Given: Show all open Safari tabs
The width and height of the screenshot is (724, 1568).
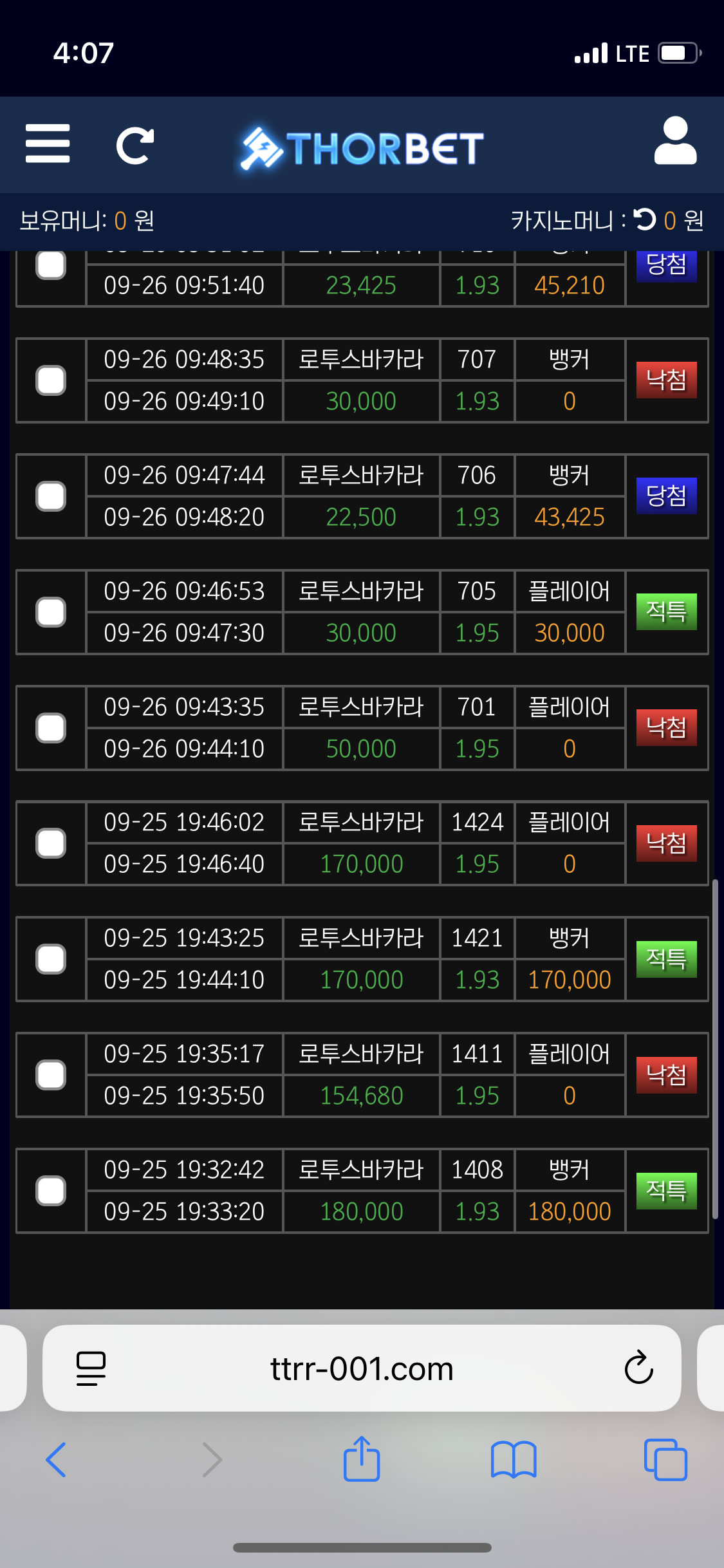Looking at the screenshot, I should 665,1459.
